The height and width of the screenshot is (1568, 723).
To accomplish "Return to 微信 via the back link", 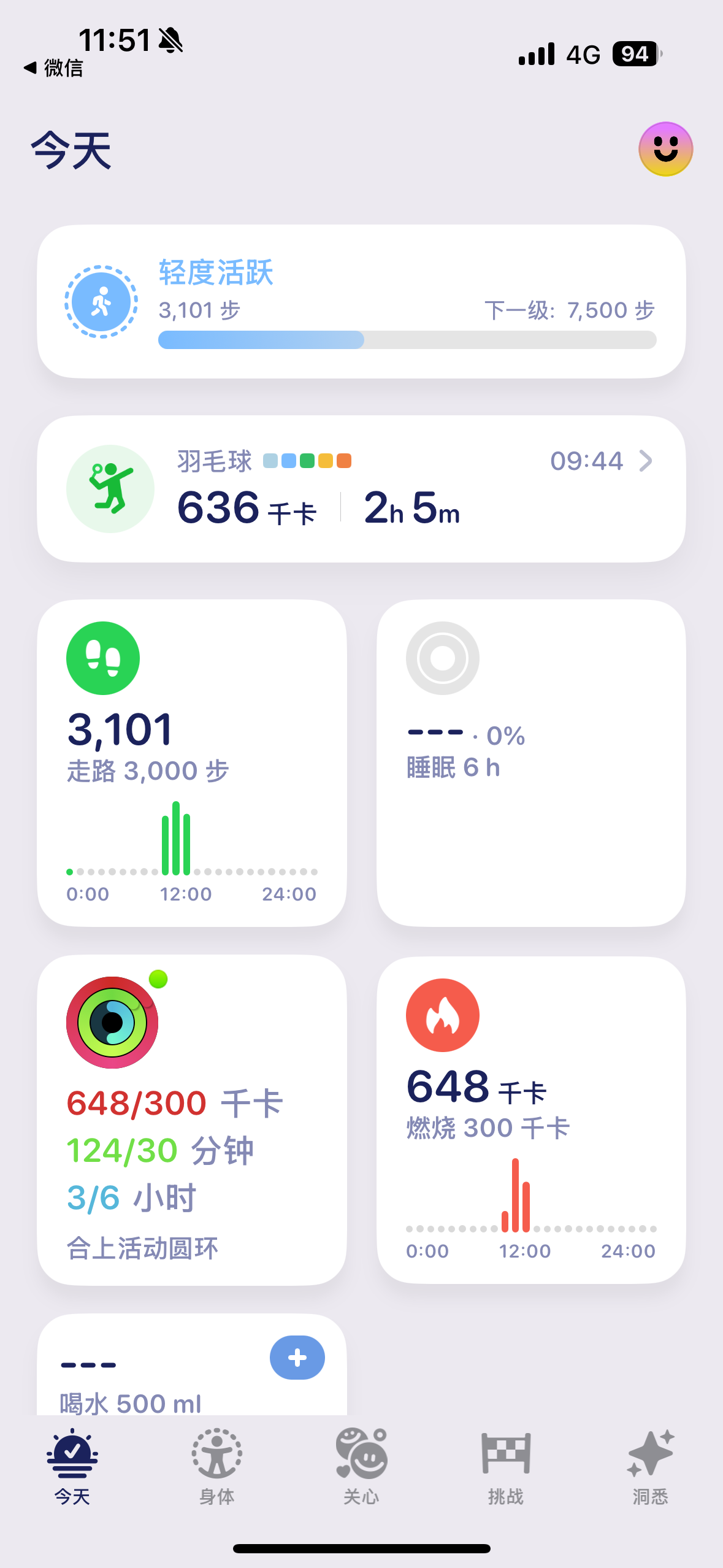I will [x=53, y=67].
